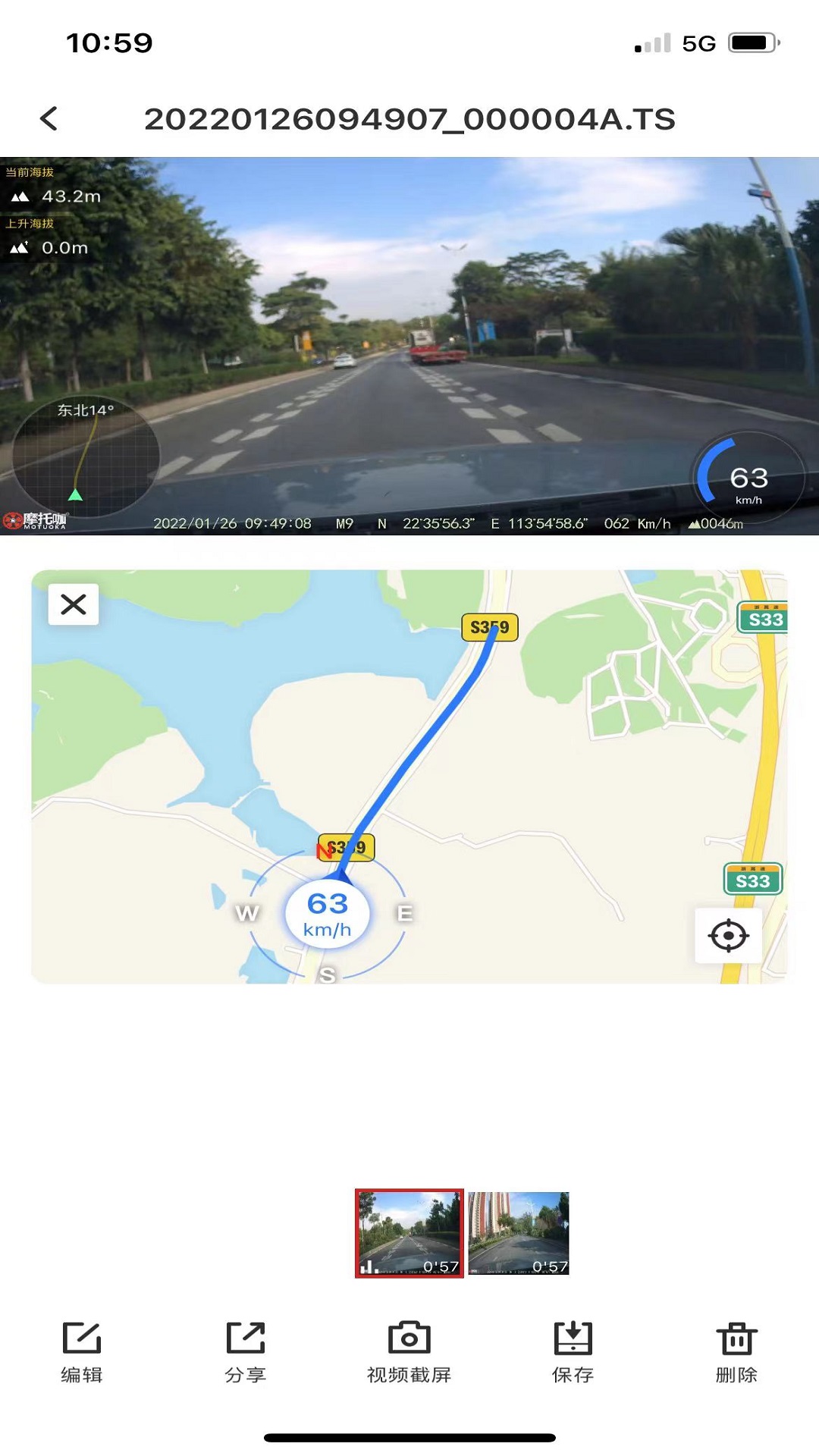
Task: Tap the blue 63 km/h map bubble
Action: pyautogui.click(x=328, y=913)
